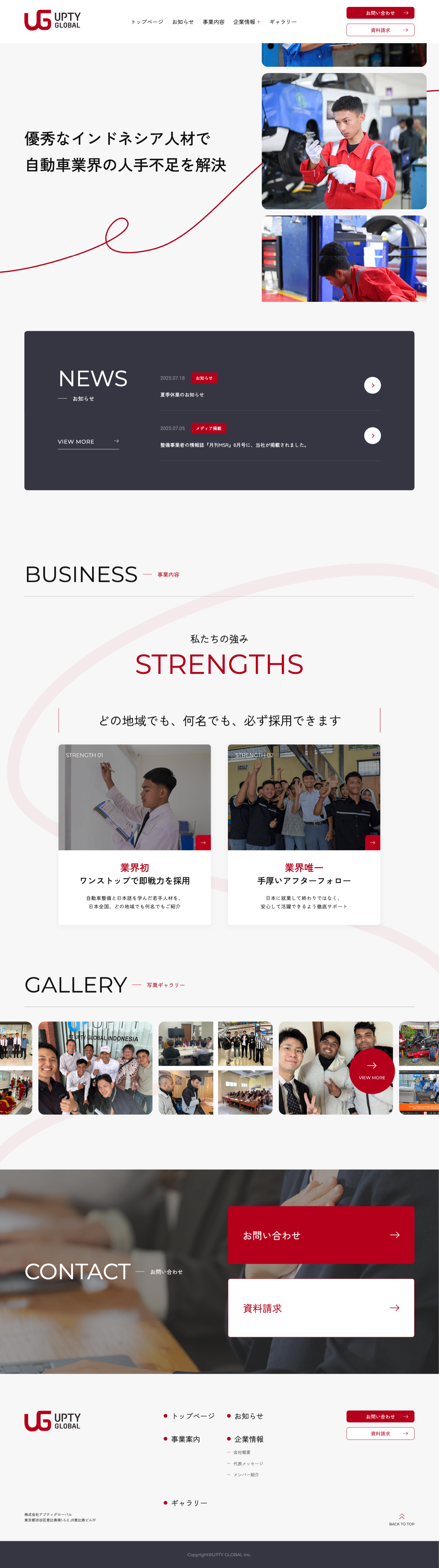Open the STRENGTH 01 card
The height and width of the screenshot is (1568, 439).
tap(134, 834)
